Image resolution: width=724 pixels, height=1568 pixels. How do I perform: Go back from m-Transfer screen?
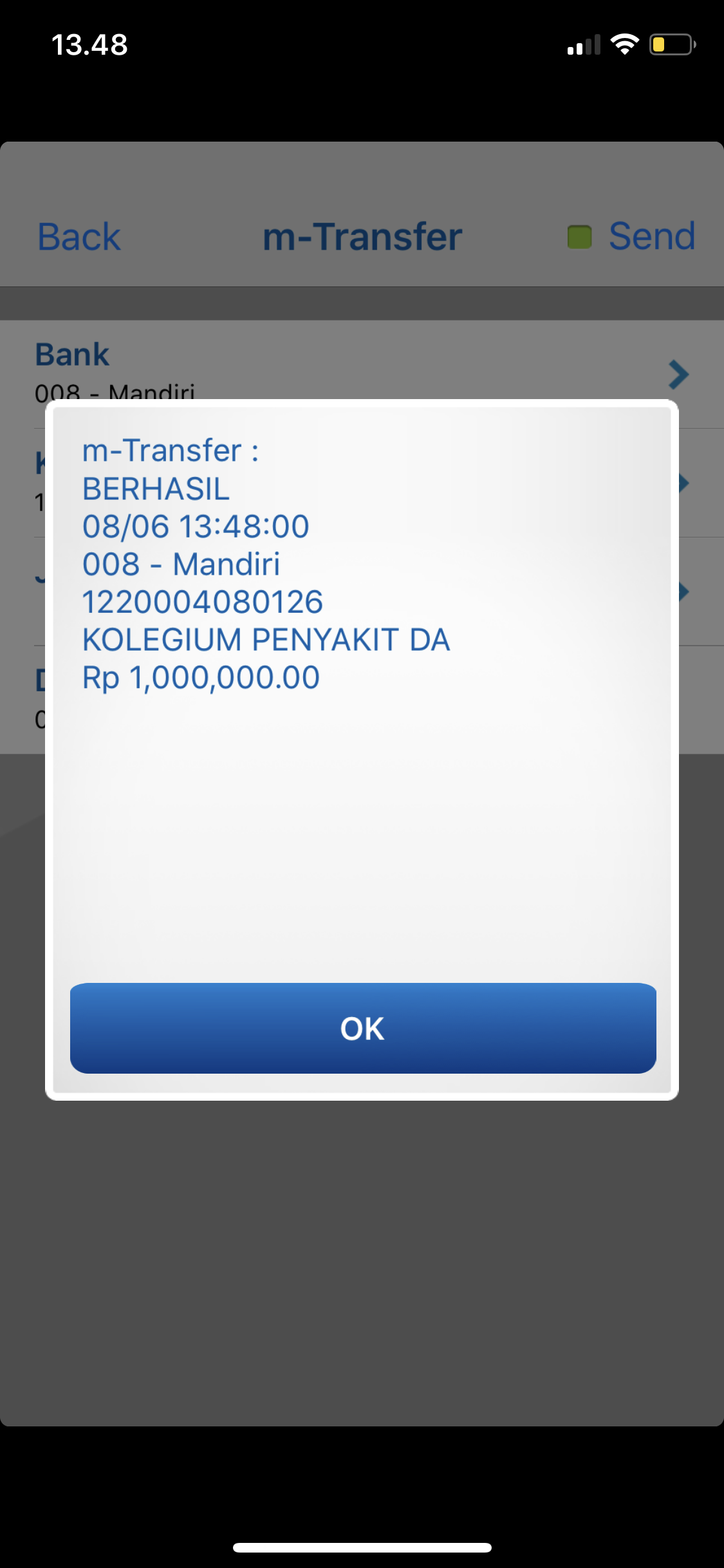79,236
